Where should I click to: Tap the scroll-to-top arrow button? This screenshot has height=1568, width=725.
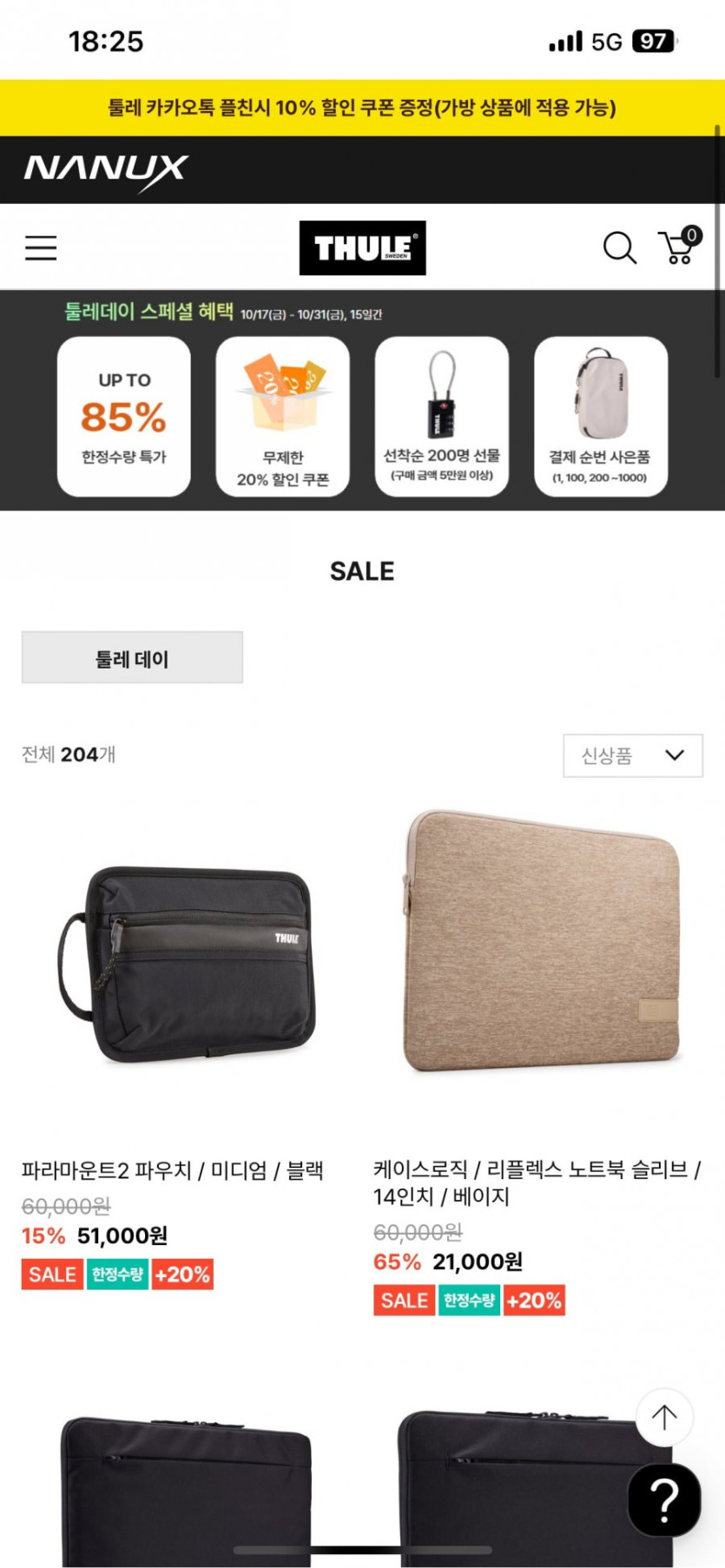click(664, 1418)
